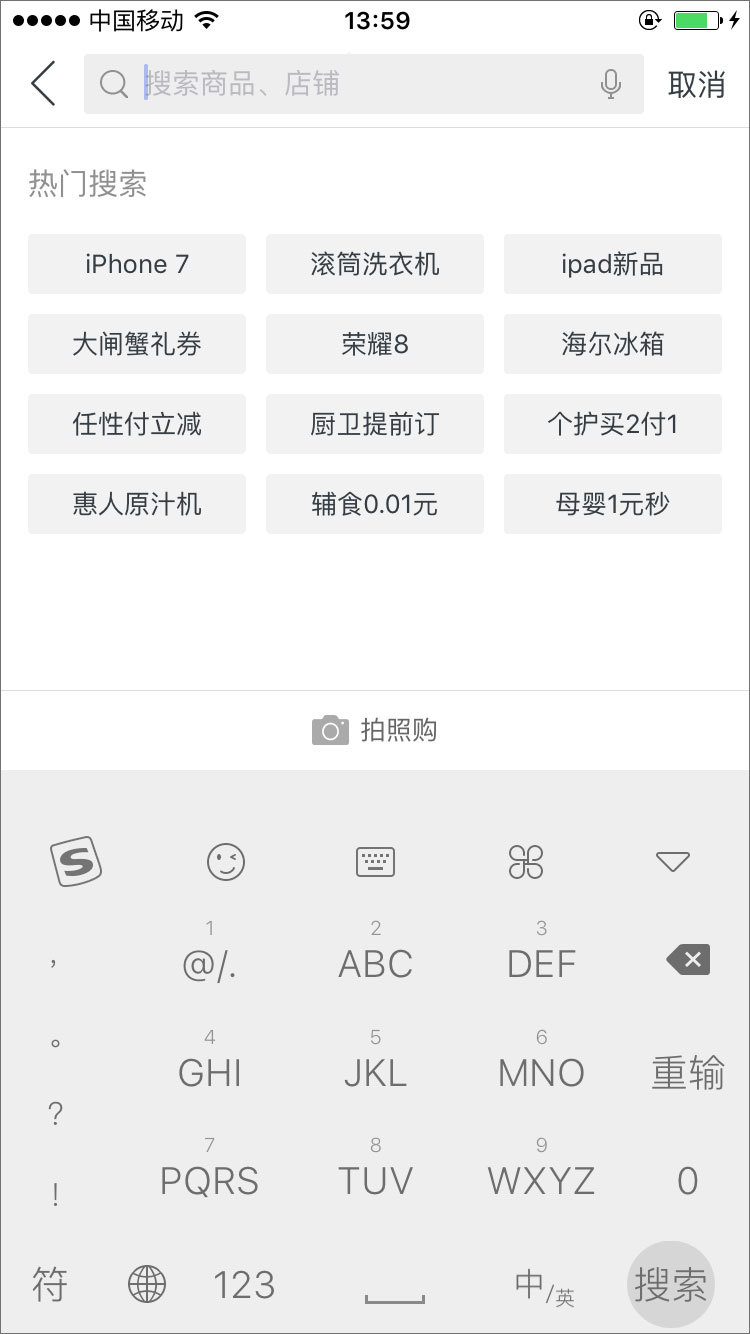The width and height of the screenshot is (750, 1334).
Task: Search for iPhone 7
Action: (x=137, y=264)
